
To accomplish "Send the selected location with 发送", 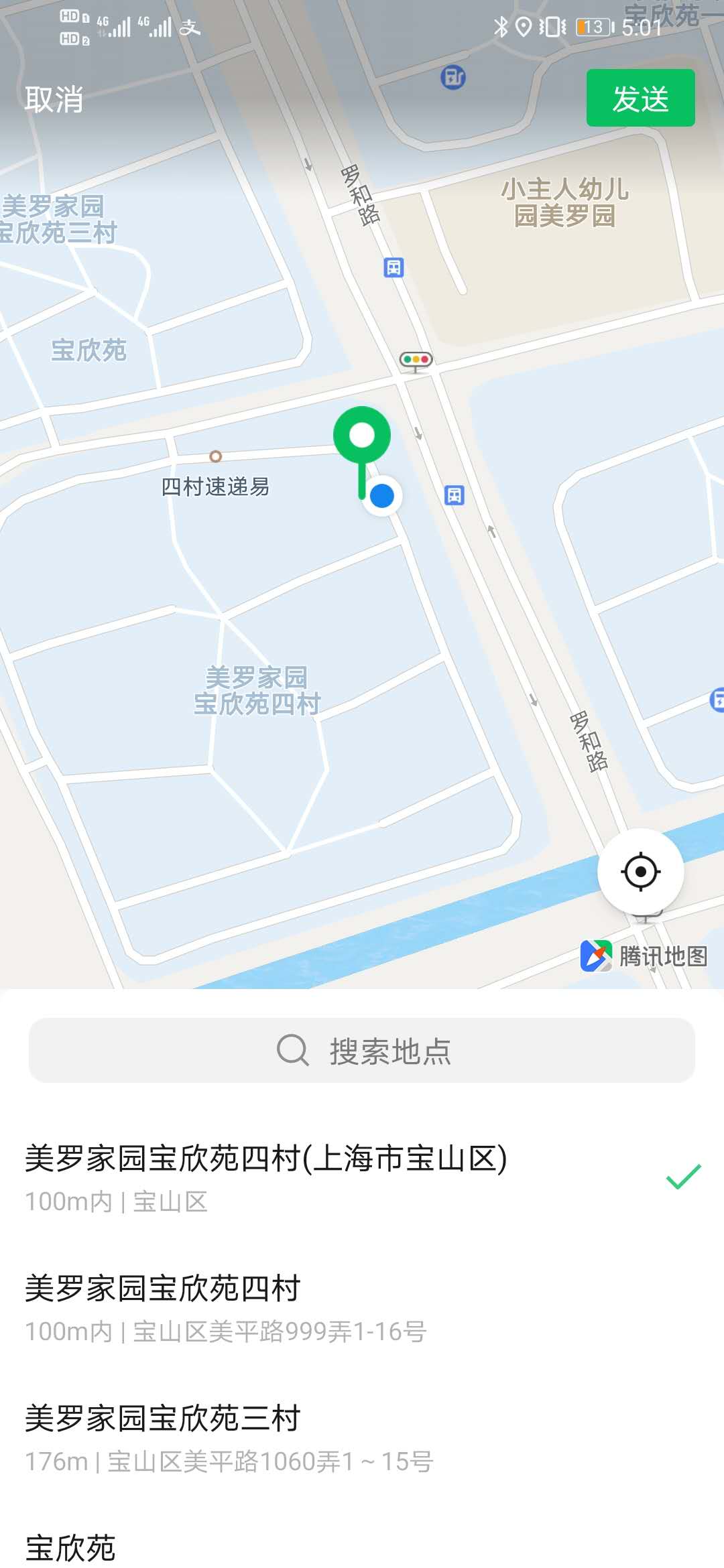I will [640, 99].
